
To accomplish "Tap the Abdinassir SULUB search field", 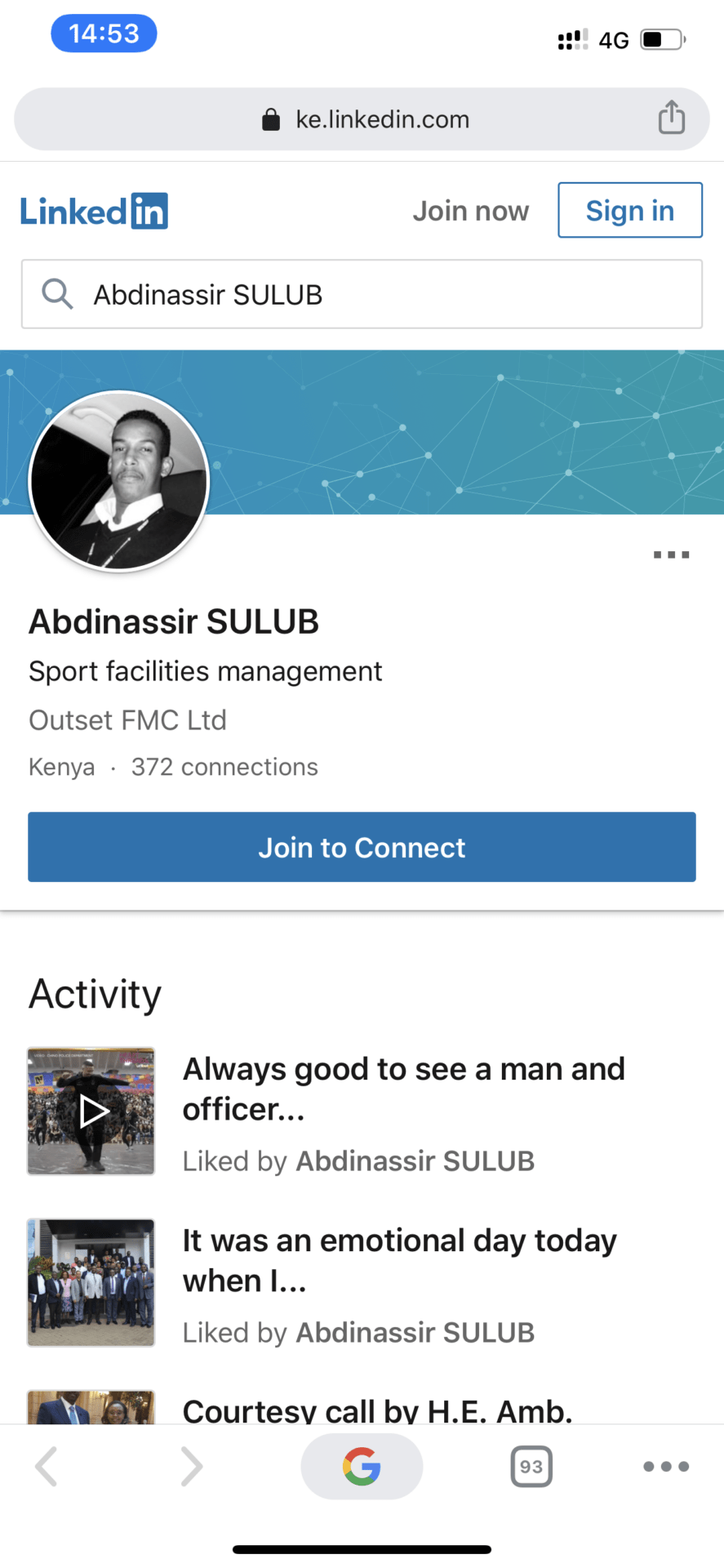I will (362, 294).
